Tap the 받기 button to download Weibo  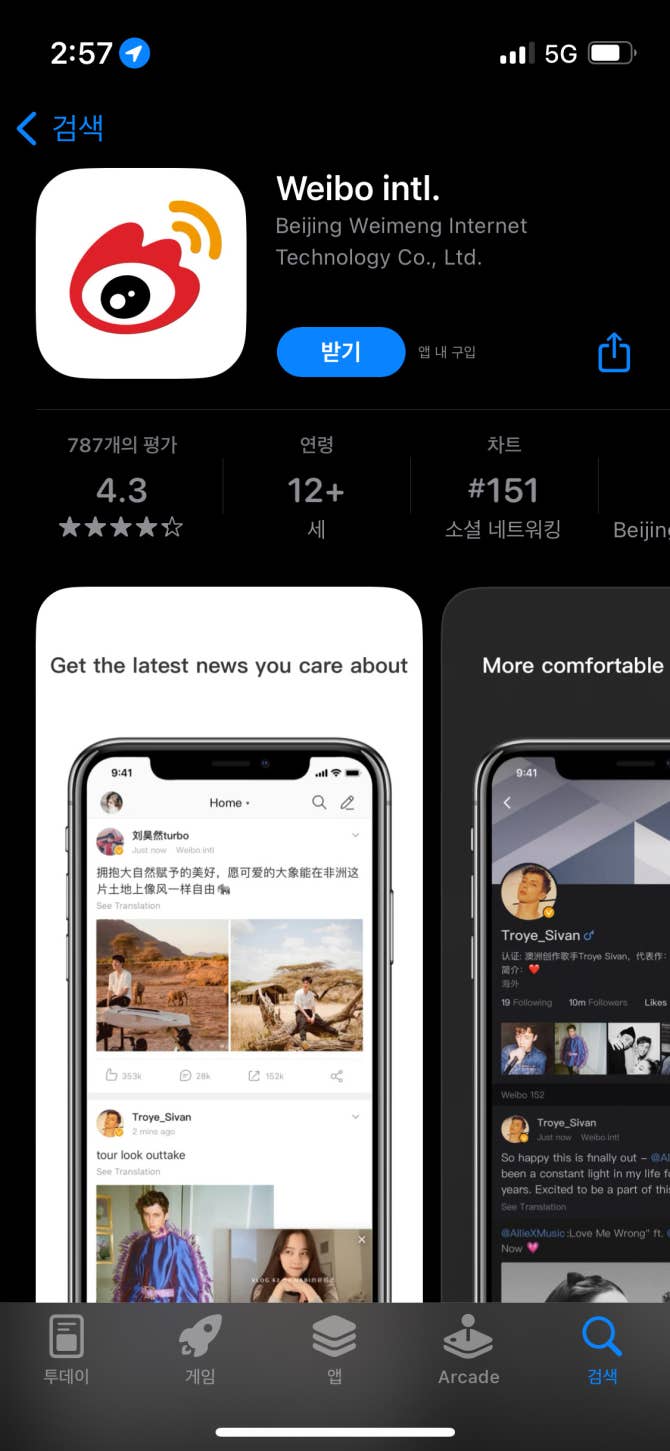click(x=340, y=352)
